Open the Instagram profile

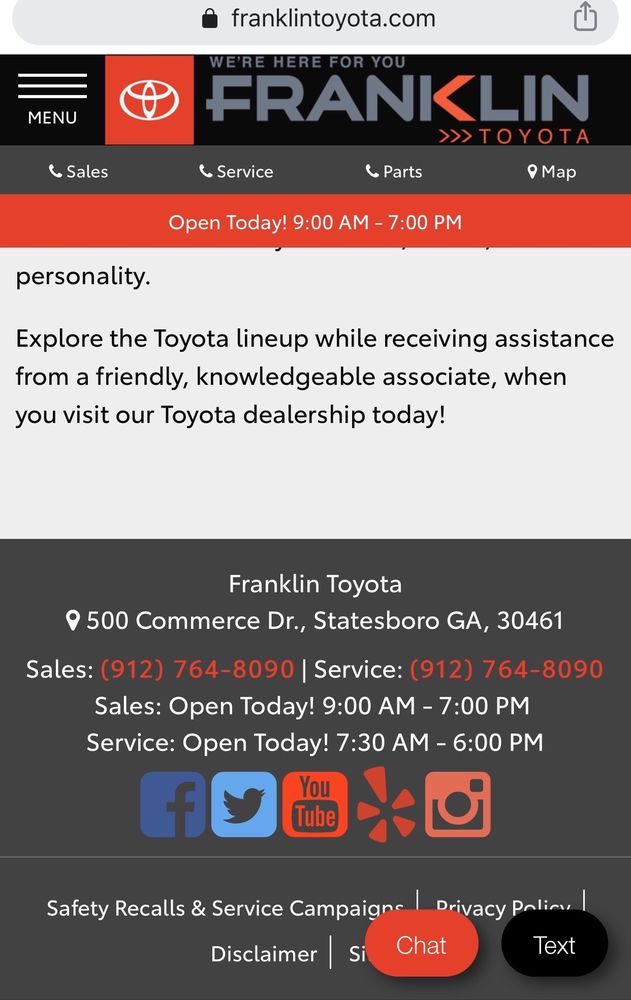pos(458,804)
